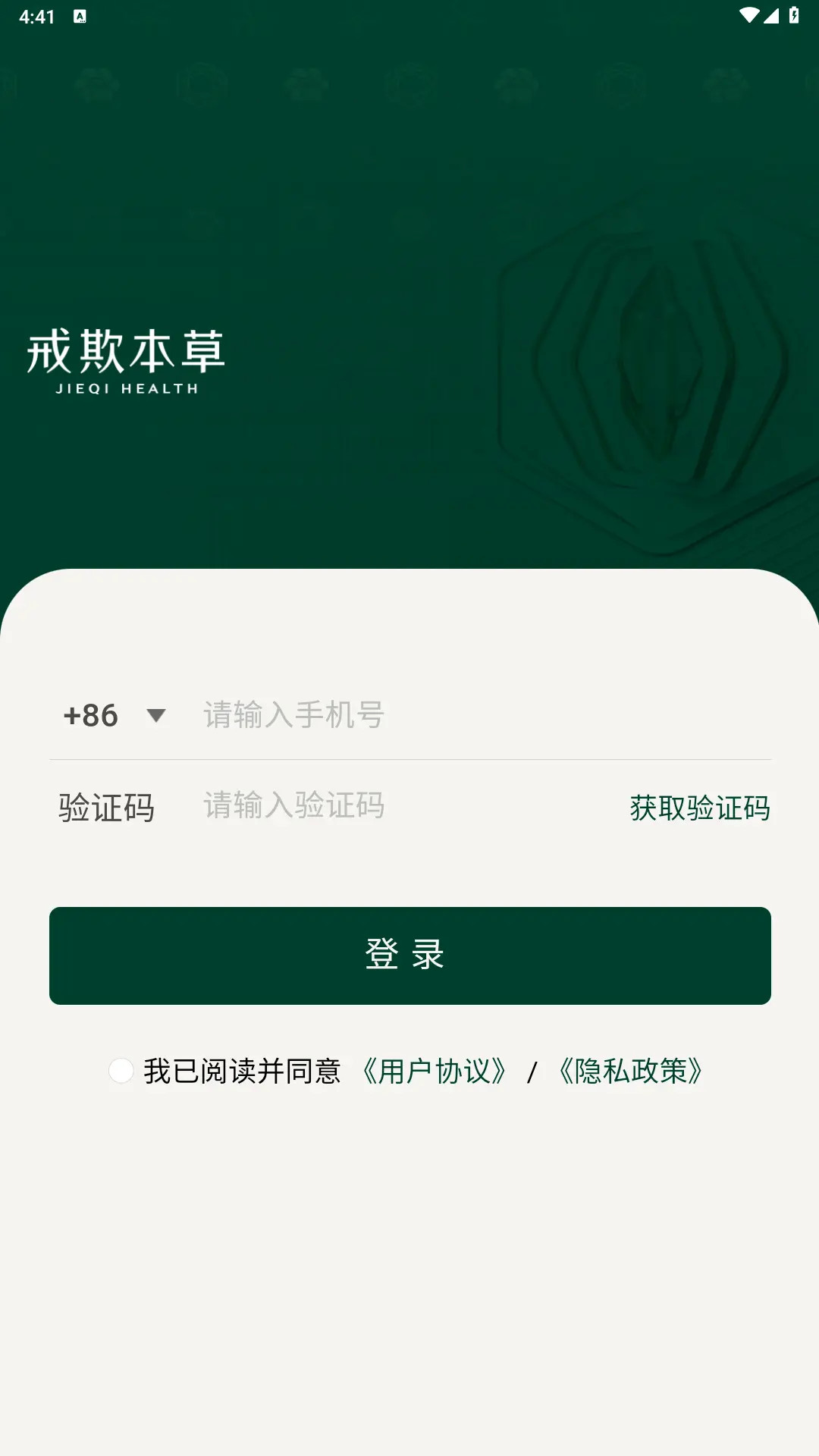Viewport: 819px width, 1456px height.
Task: Tap 获取验证码 to request a code
Action: click(x=699, y=808)
